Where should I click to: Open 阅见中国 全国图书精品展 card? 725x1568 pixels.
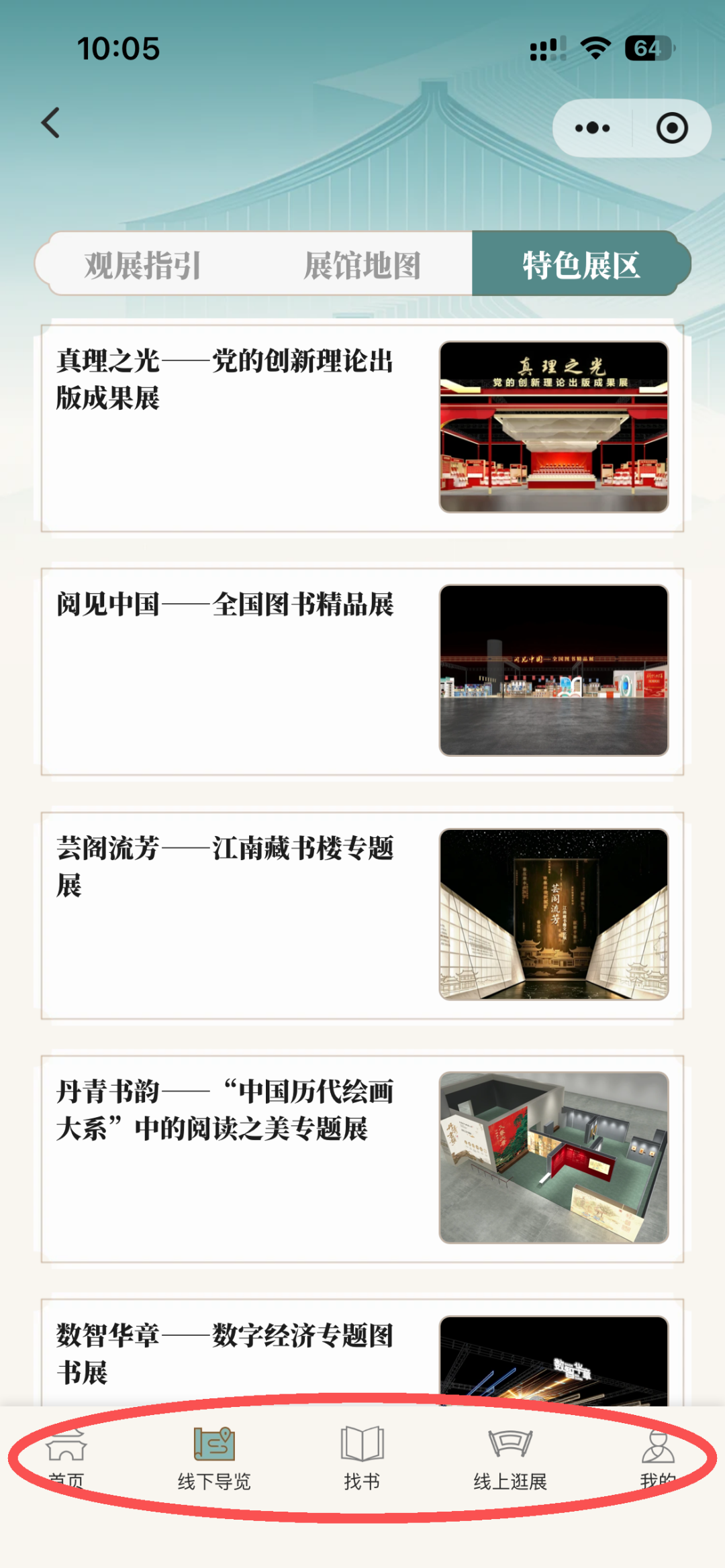click(362, 672)
